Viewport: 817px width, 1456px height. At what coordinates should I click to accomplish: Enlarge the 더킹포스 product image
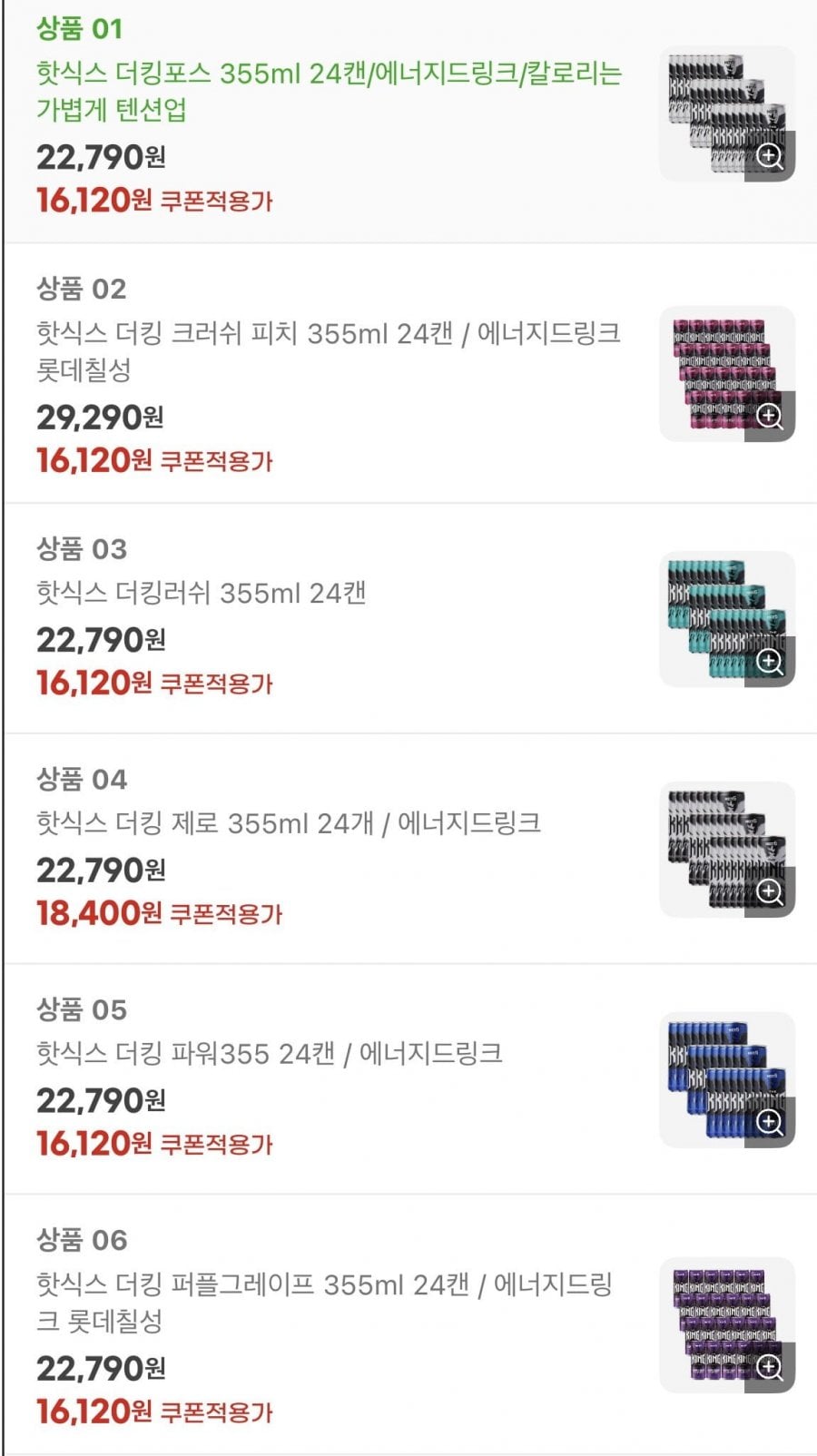[770, 156]
